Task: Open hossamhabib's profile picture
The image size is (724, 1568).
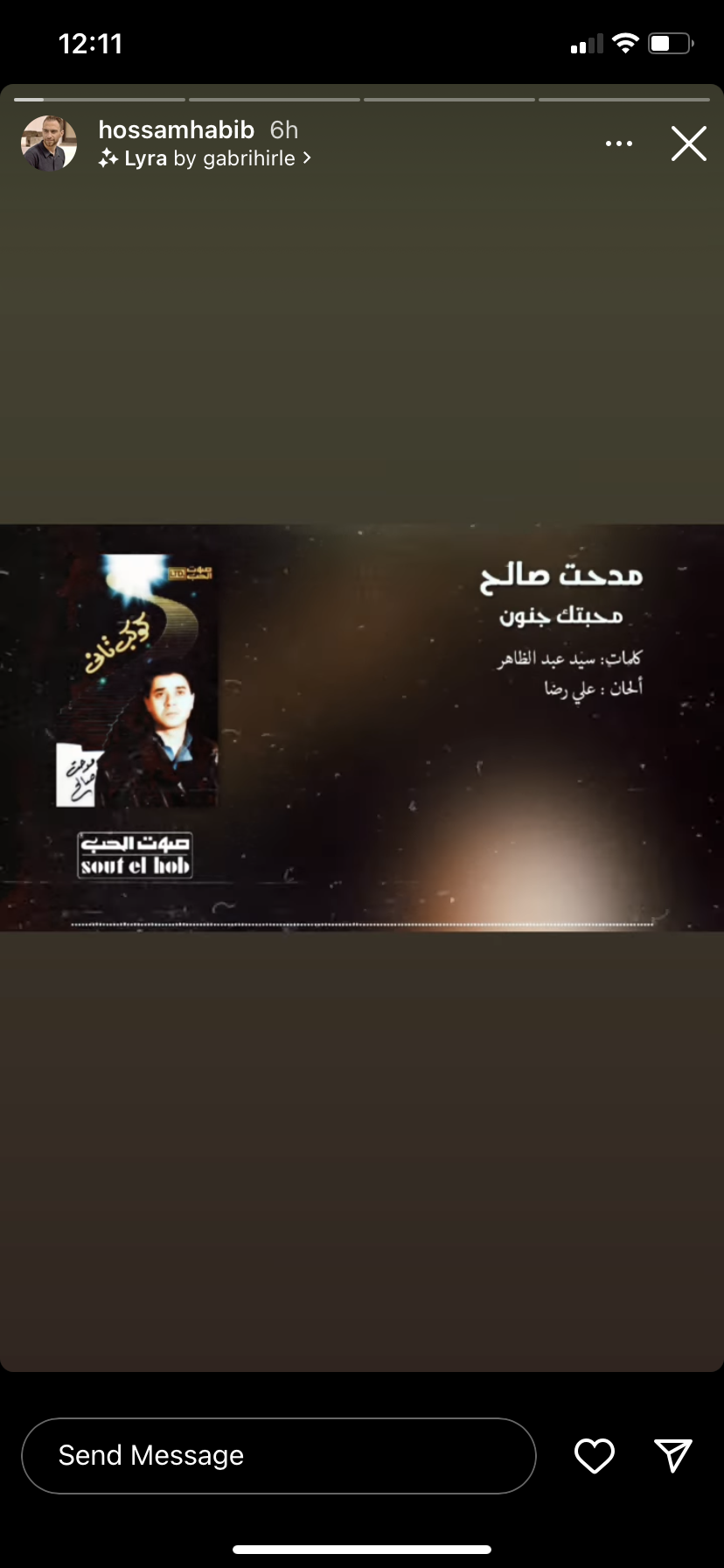Action: [49, 143]
